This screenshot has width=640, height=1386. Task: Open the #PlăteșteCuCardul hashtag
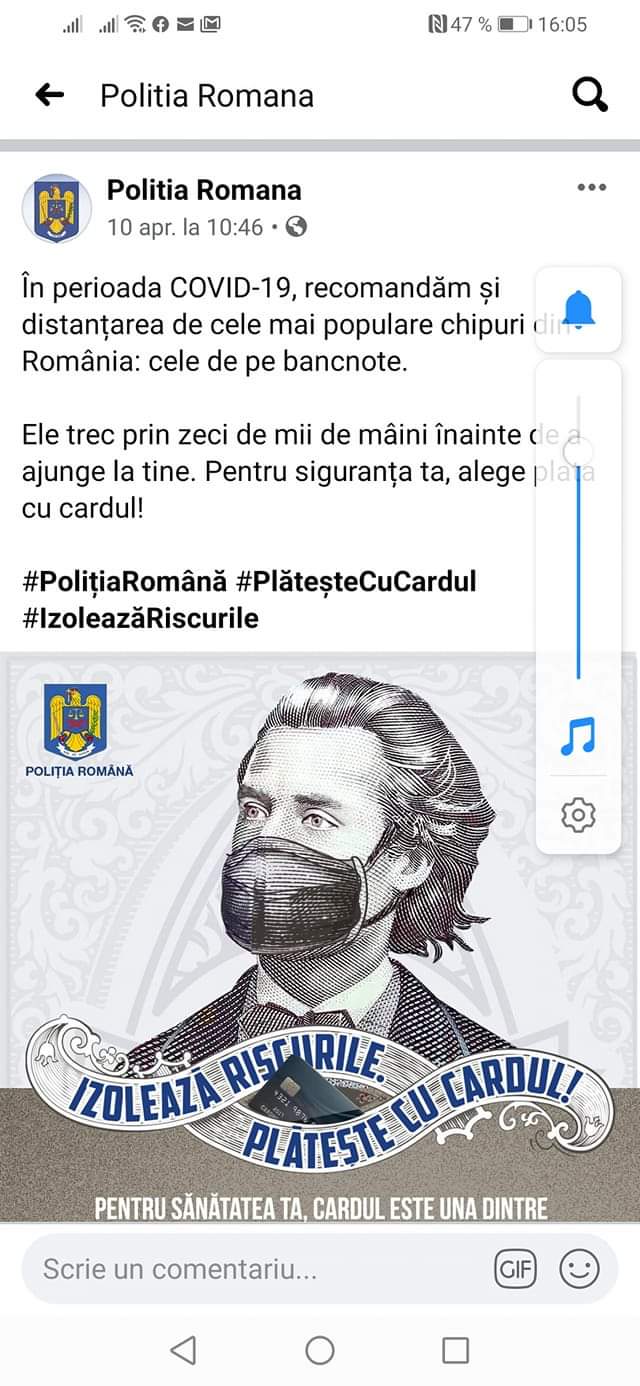coord(356,580)
